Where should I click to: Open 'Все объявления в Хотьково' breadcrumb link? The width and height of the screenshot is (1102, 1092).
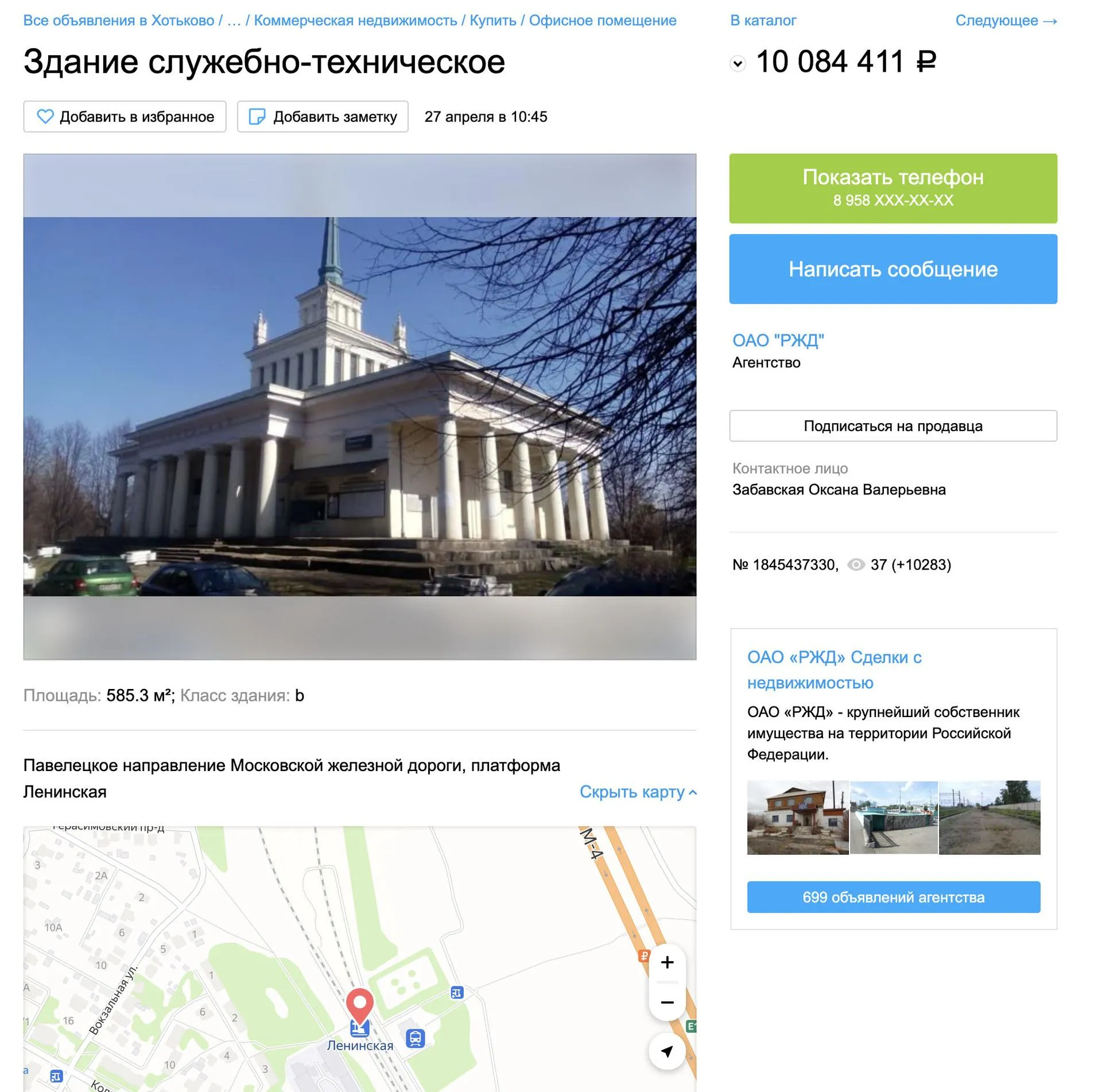pos(118,21)
